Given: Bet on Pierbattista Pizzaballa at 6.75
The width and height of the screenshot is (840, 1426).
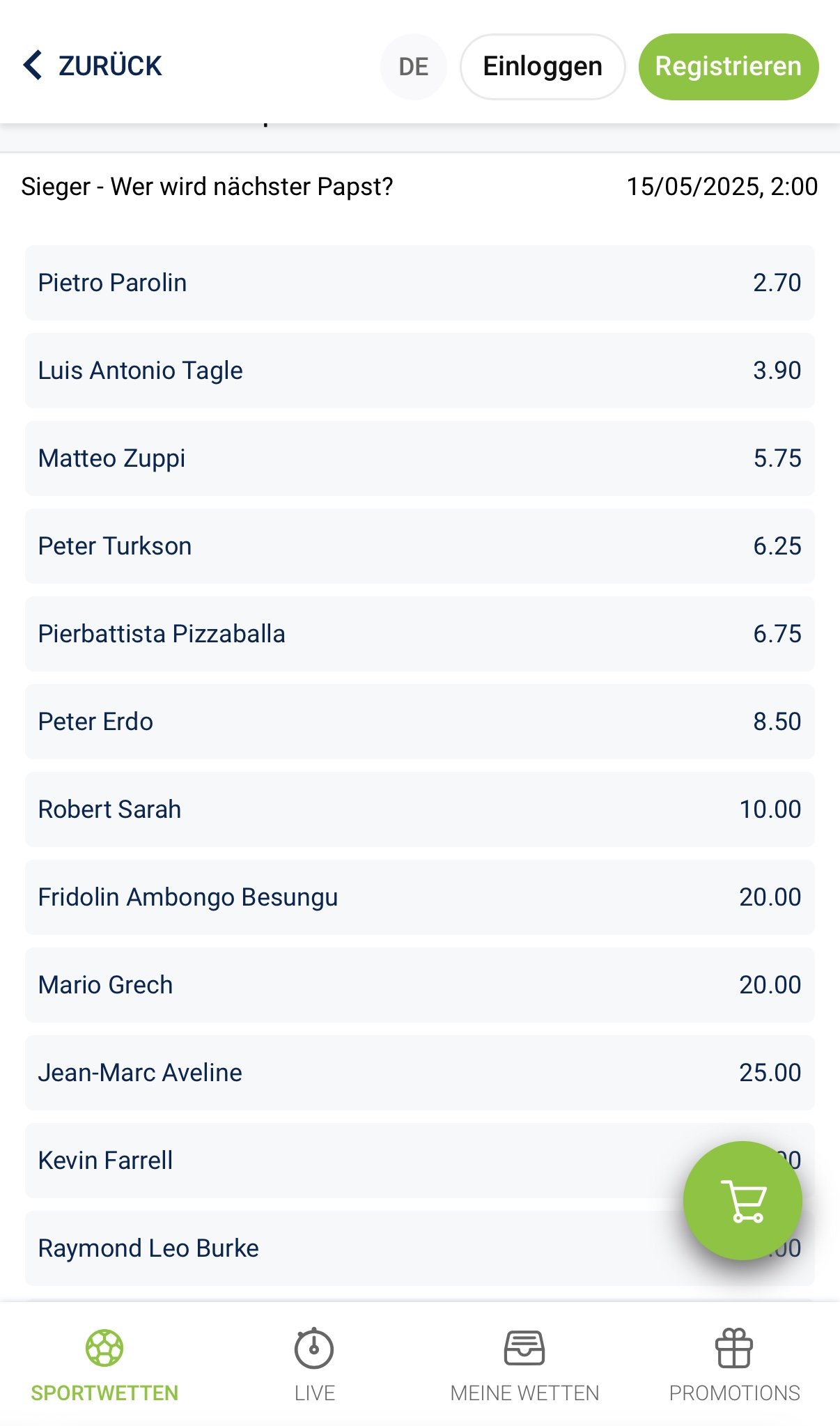Looking at the screenshot, I should click(420, 634).
